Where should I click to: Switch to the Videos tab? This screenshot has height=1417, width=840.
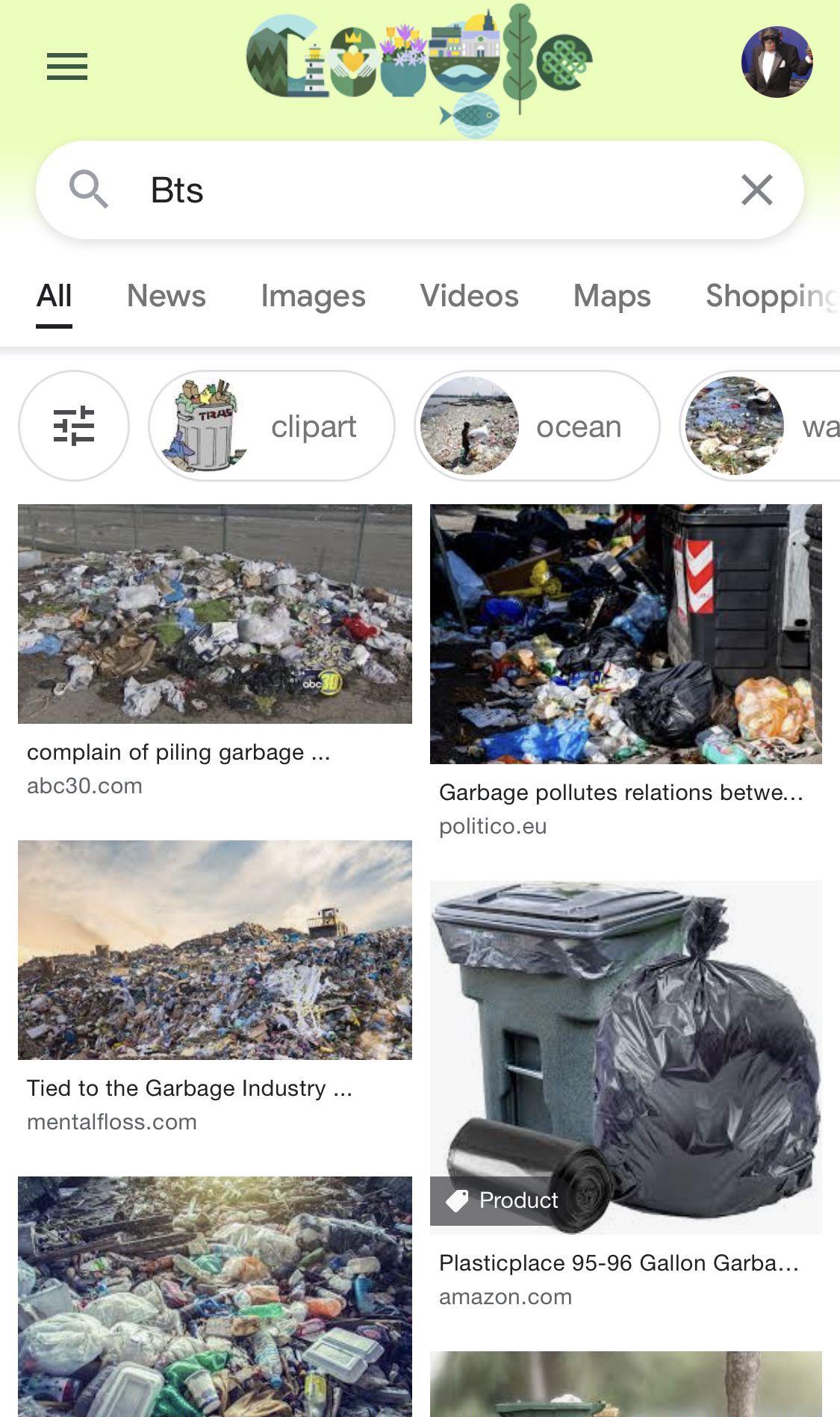469,296
